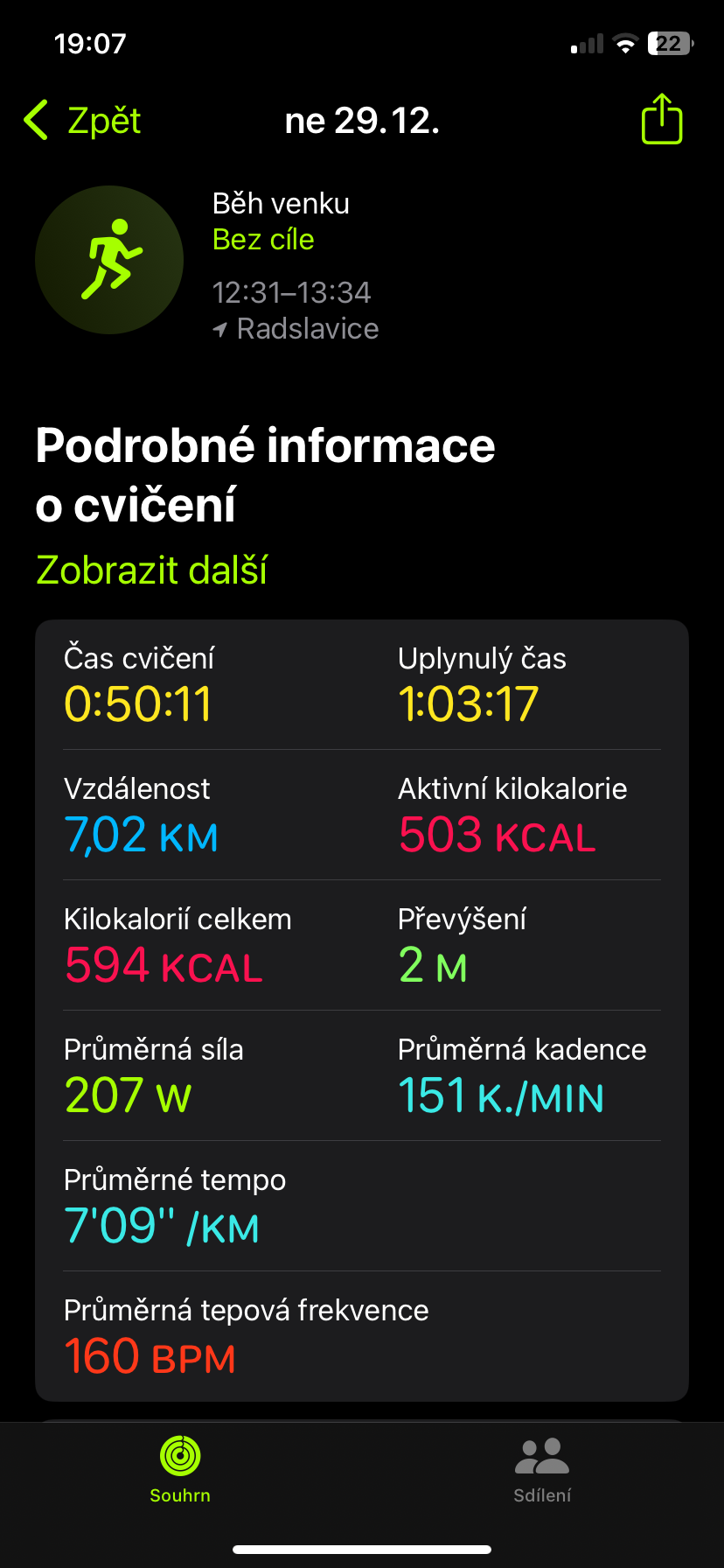Go back with the Zpět button
The image size is (724, 1568).
[83, 121]
